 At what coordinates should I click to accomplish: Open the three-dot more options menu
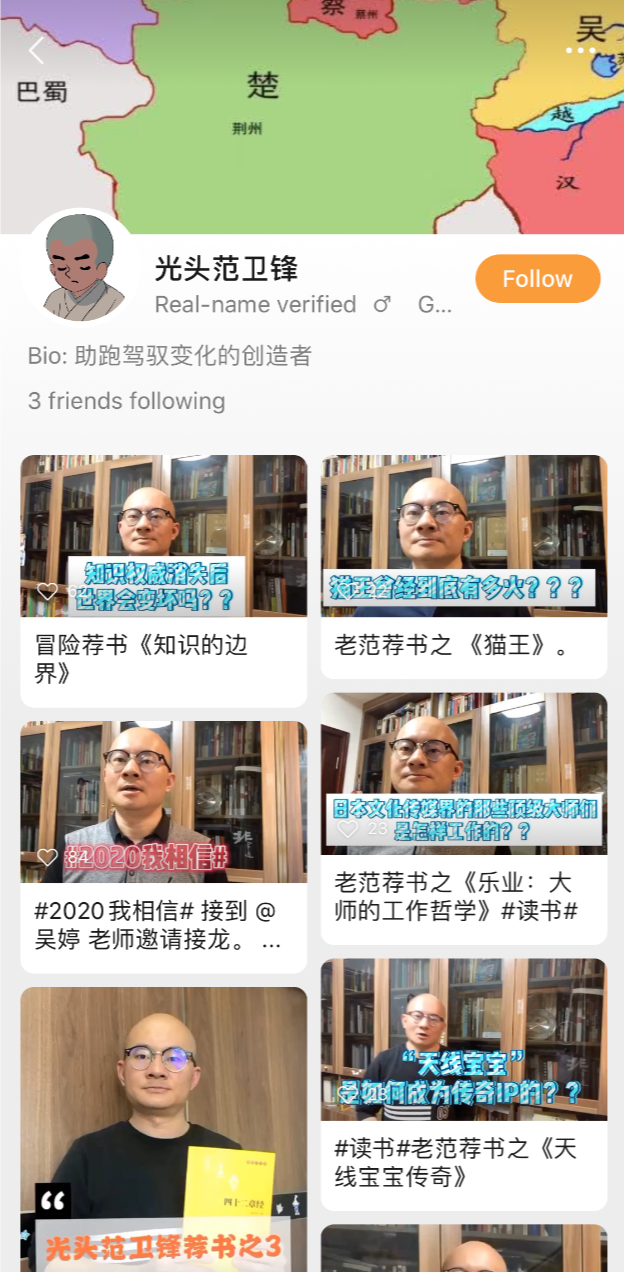point(580,50)
